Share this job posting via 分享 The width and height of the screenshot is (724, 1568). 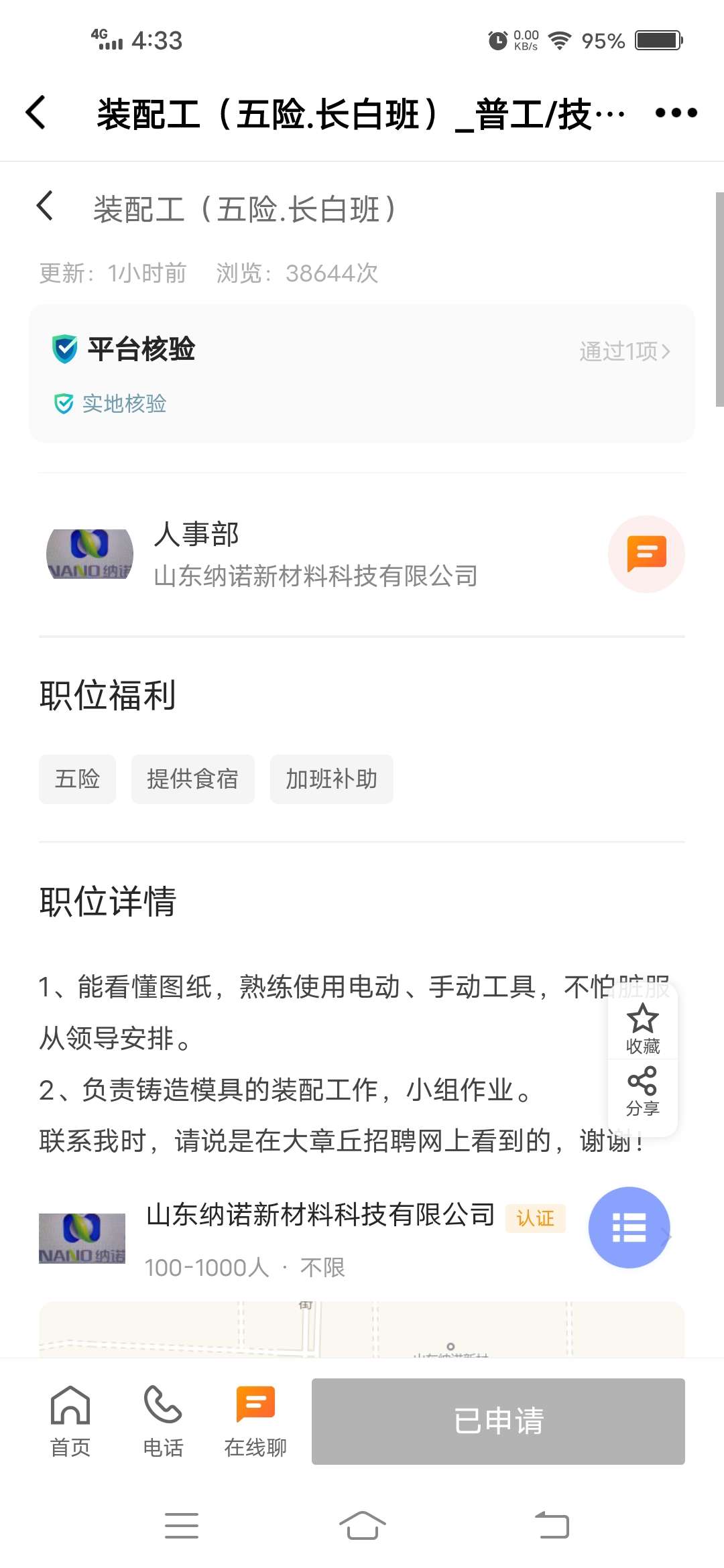click(x=642, y=1092)
